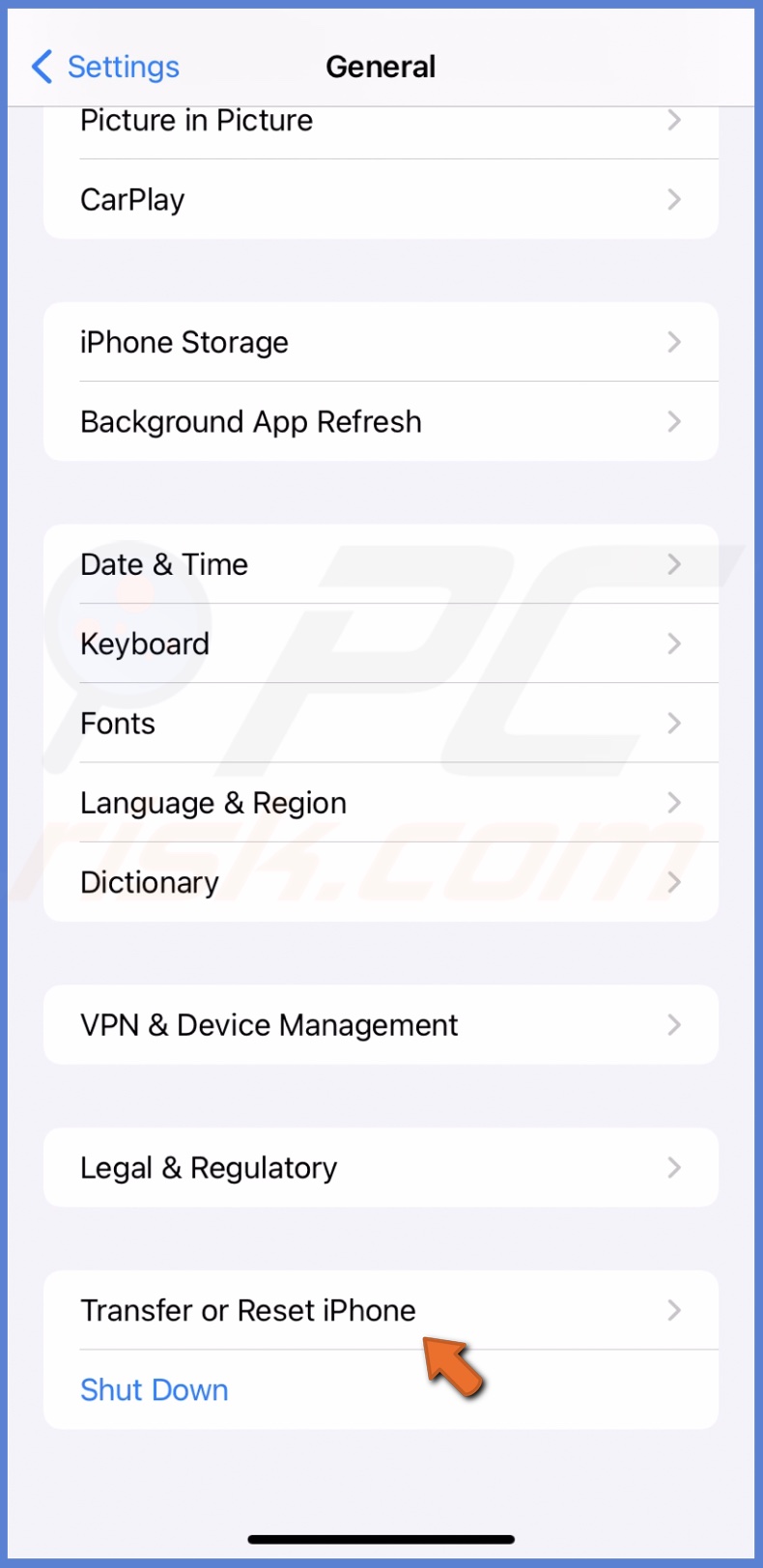Viewport: 763px width, 1568px height.
Task: Tap the chevron next to CarPlay
Action: [x=674, y=200]
